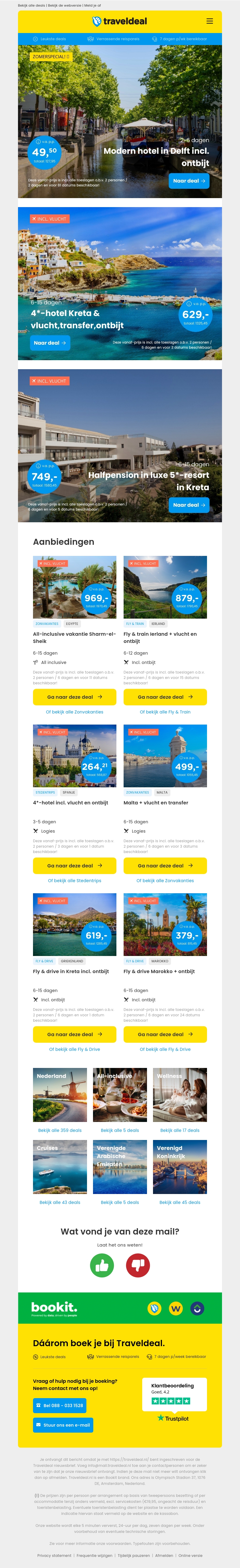Open the Verenigd Koninkrijk deals tile
240x1568 pixels.
point(180,1167)
